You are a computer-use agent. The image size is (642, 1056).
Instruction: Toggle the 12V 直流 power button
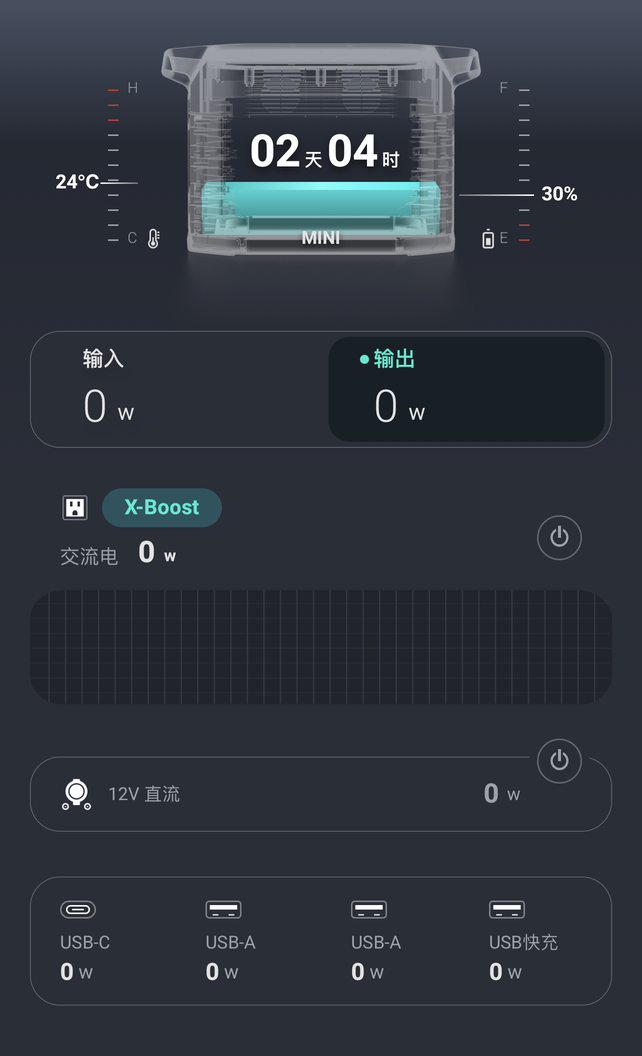(559, 761)
